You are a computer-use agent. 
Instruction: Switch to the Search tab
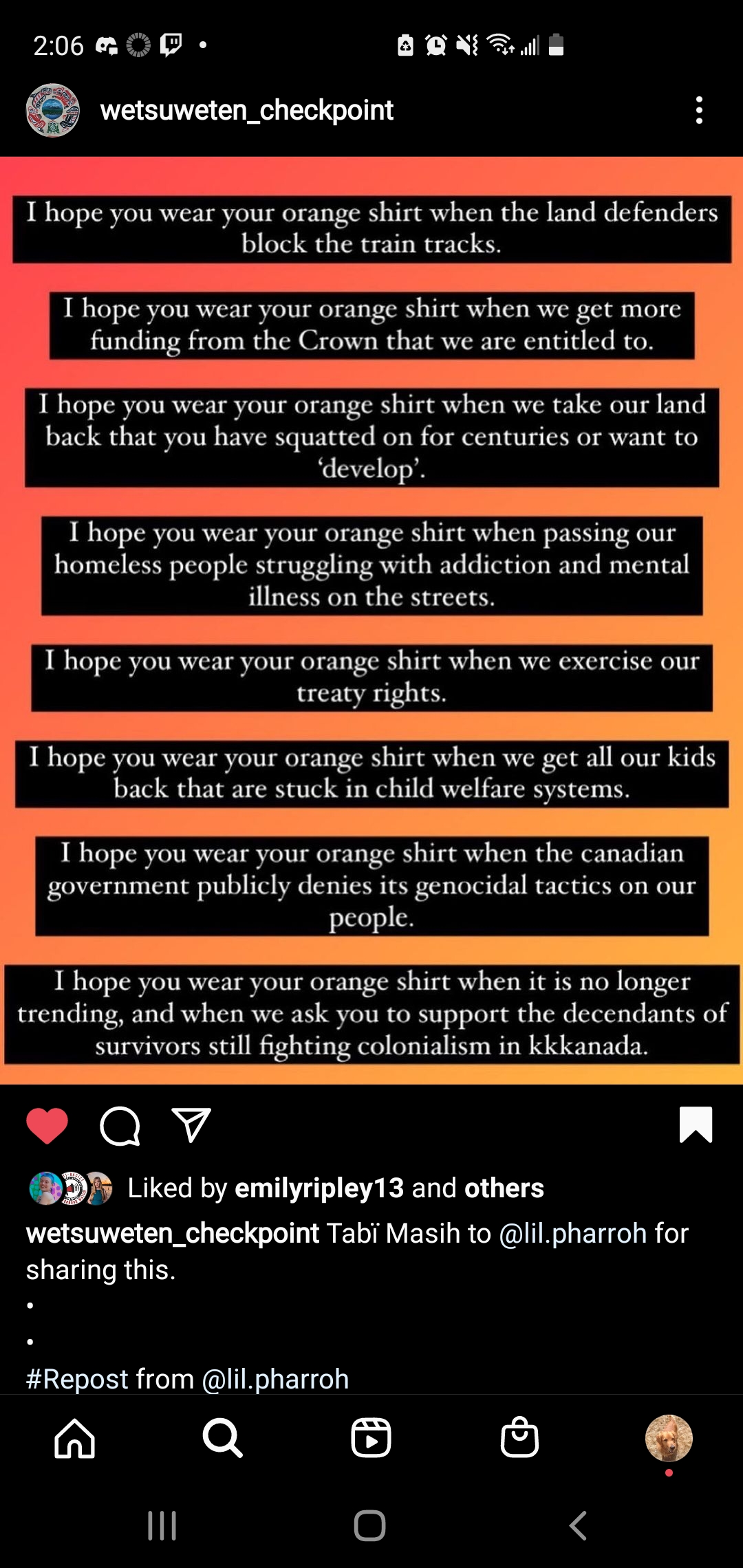222,1439
